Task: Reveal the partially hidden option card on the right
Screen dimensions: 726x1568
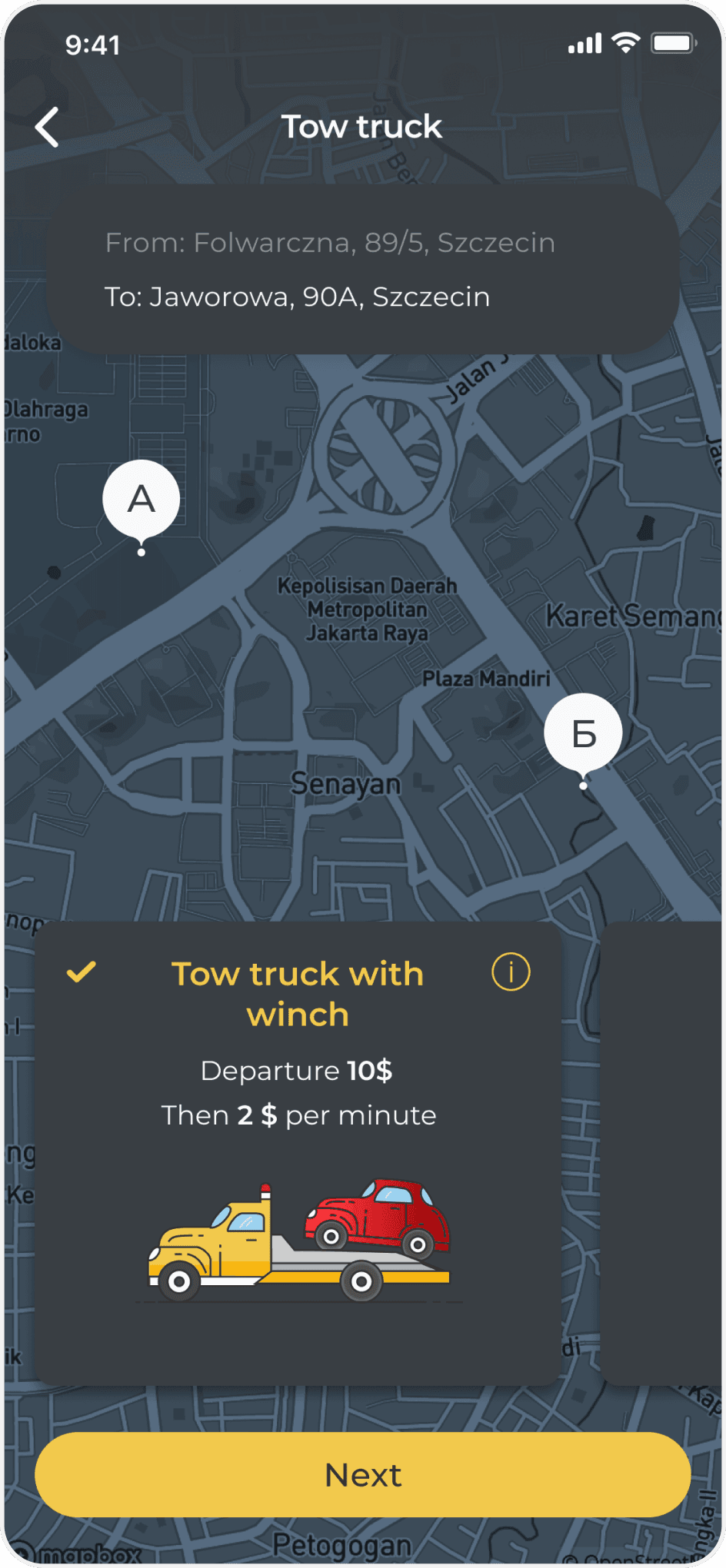Action: click(x=661, y=1153)
